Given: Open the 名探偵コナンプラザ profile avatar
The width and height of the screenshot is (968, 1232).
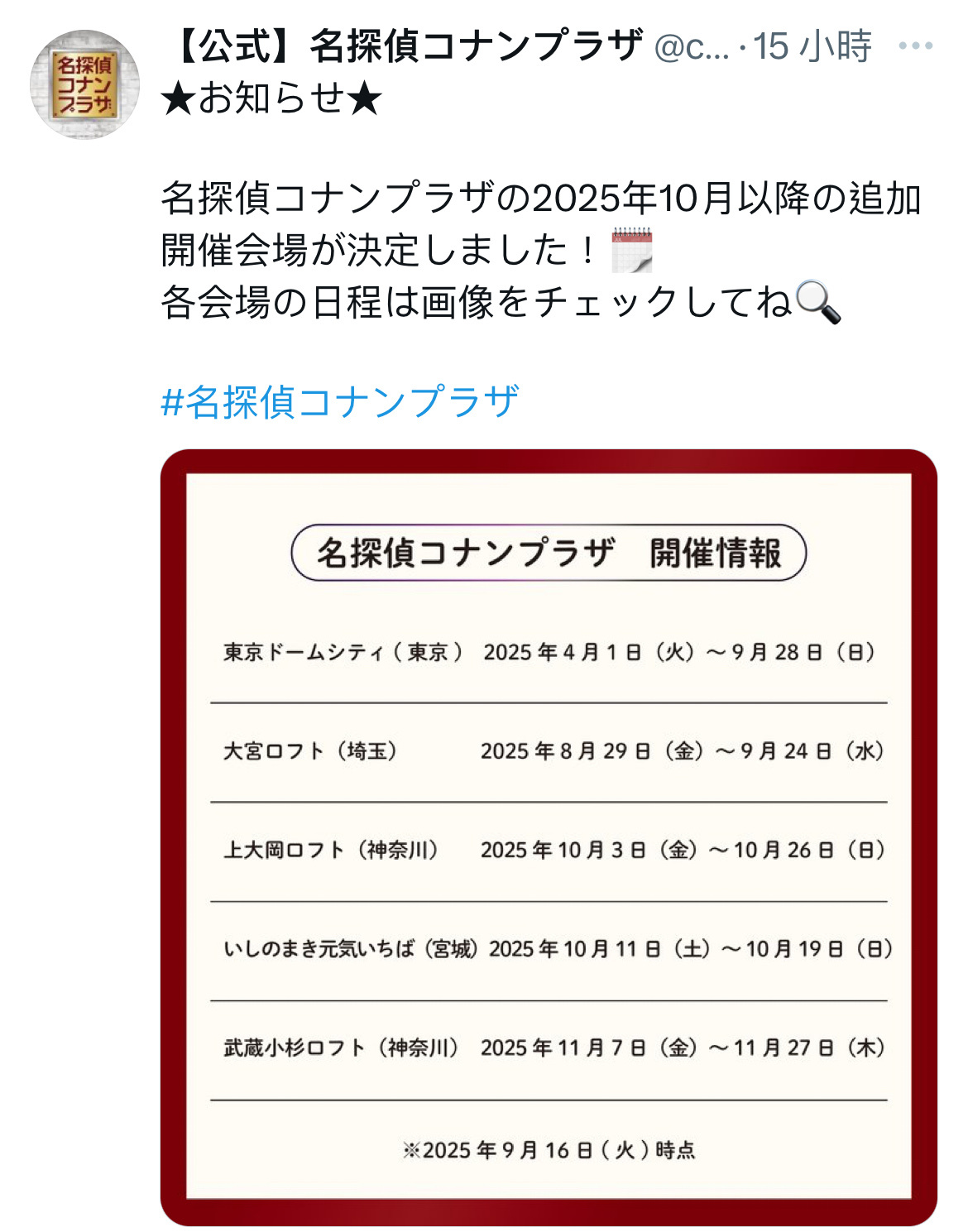Looking at the screenshot, I should click(84, 84).
